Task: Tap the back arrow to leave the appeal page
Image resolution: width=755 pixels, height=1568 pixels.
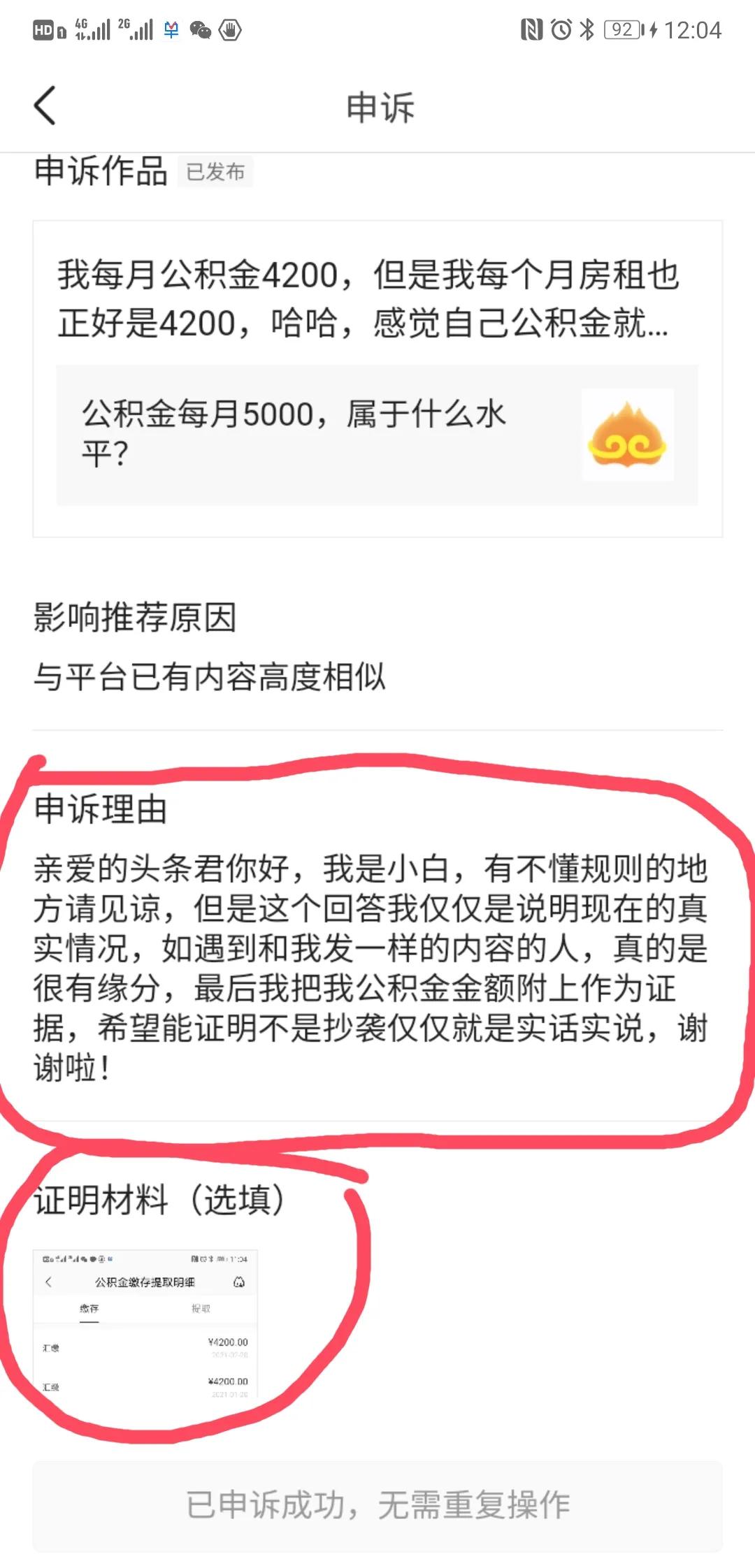Action: [x=45, y=106]
